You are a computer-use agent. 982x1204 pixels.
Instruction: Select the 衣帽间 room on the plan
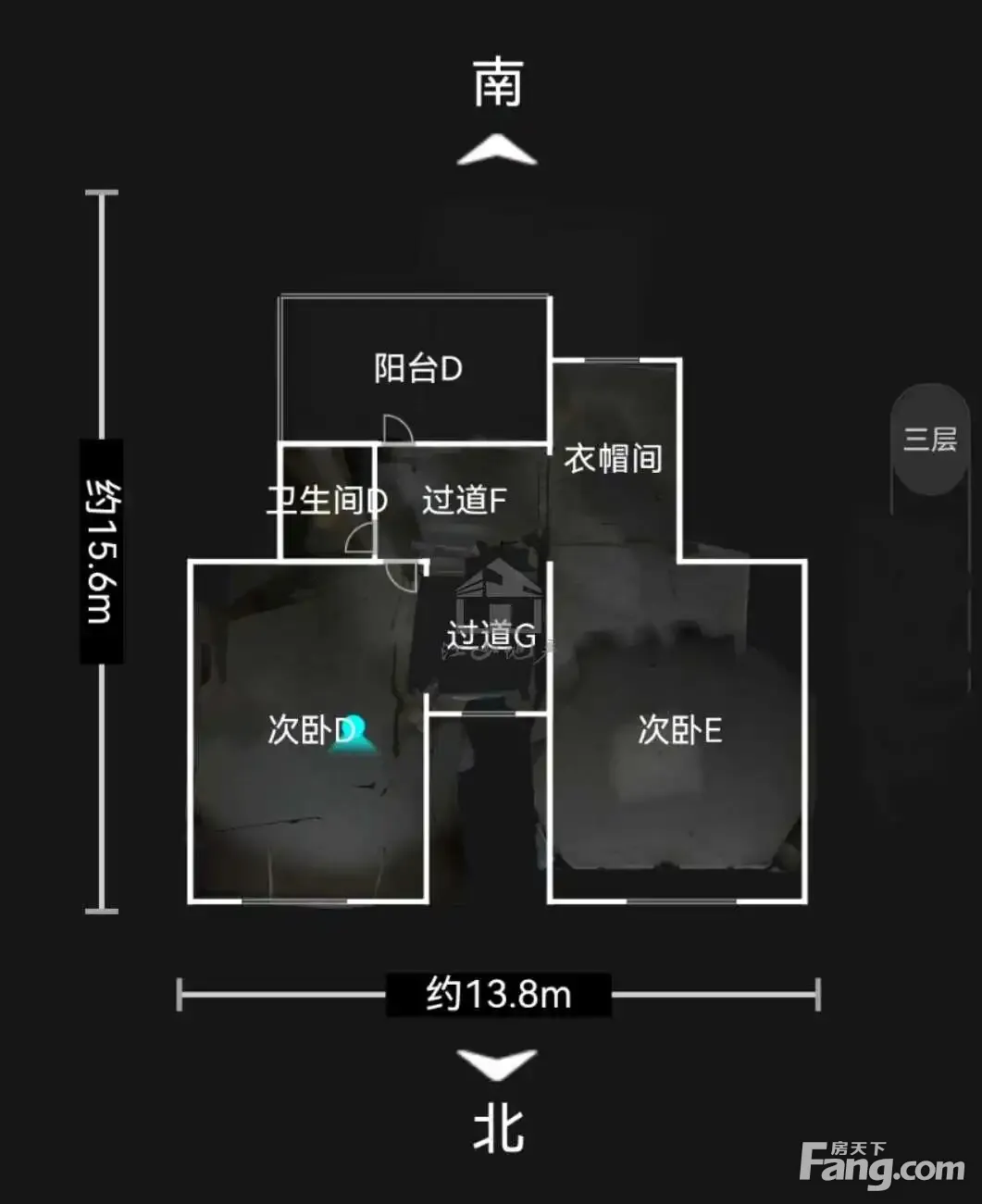tap(613, 457)
